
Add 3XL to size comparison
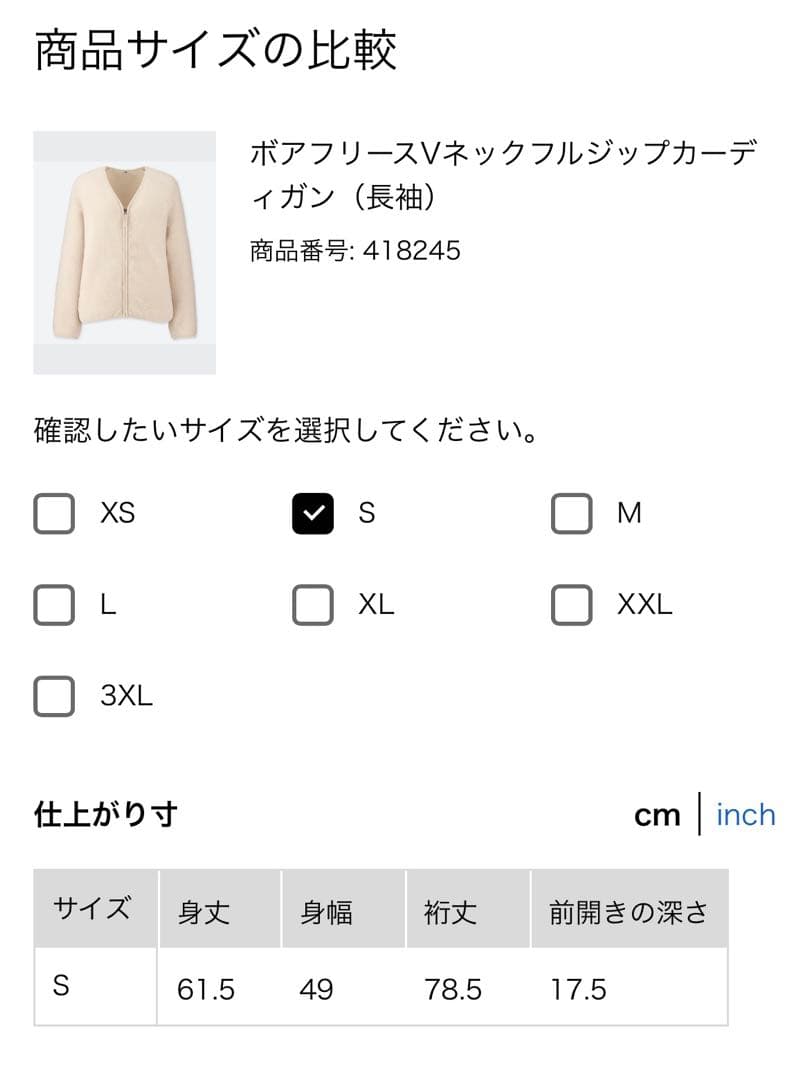tap(54, 696)
